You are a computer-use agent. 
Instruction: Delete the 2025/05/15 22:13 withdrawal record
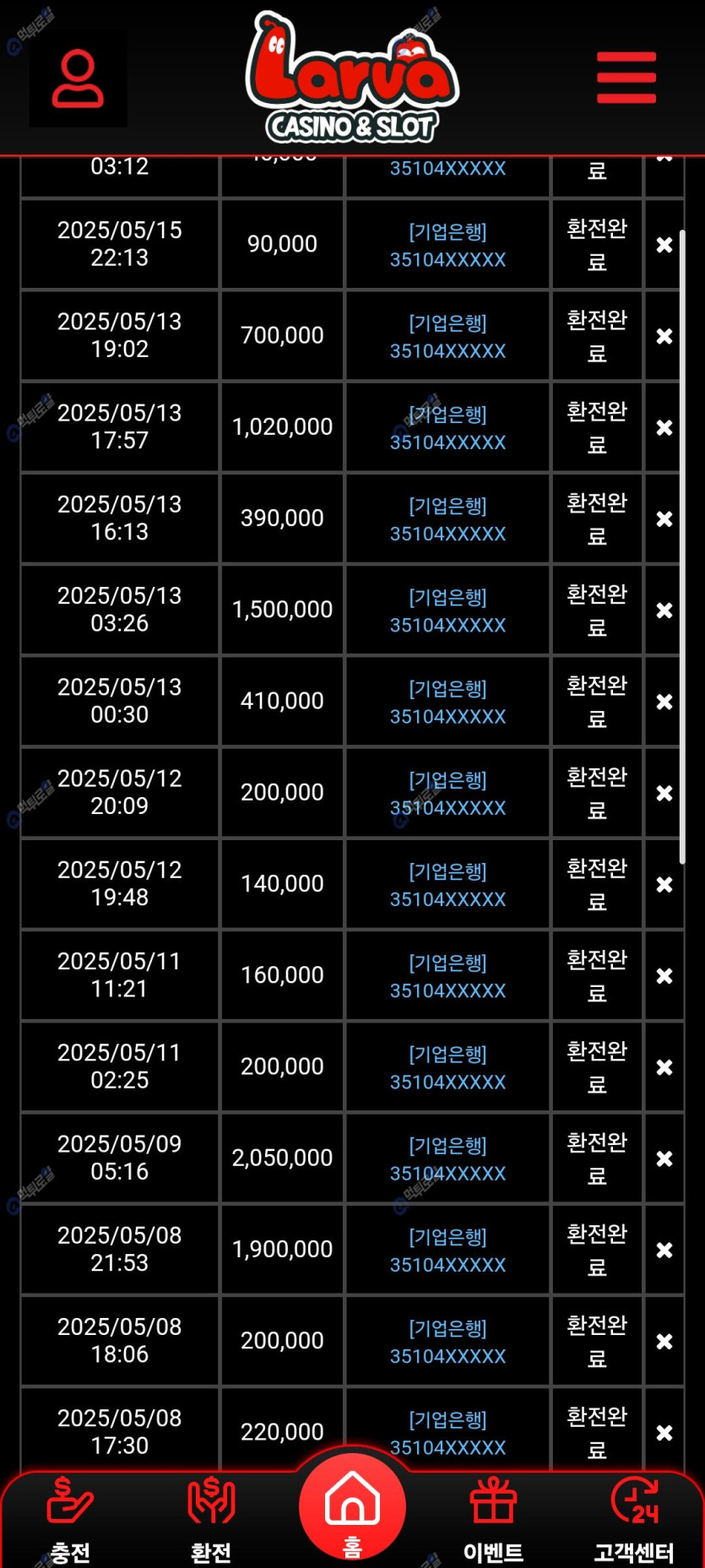664,245
